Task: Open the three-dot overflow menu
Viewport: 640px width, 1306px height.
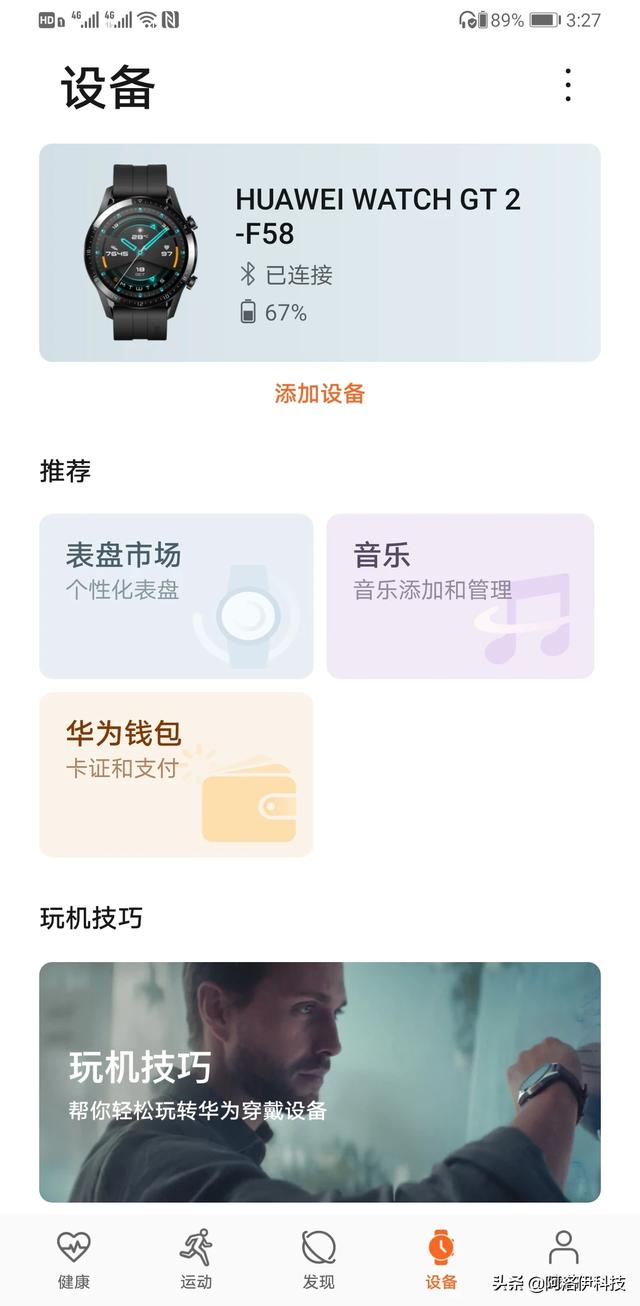Action: [568, 86]
